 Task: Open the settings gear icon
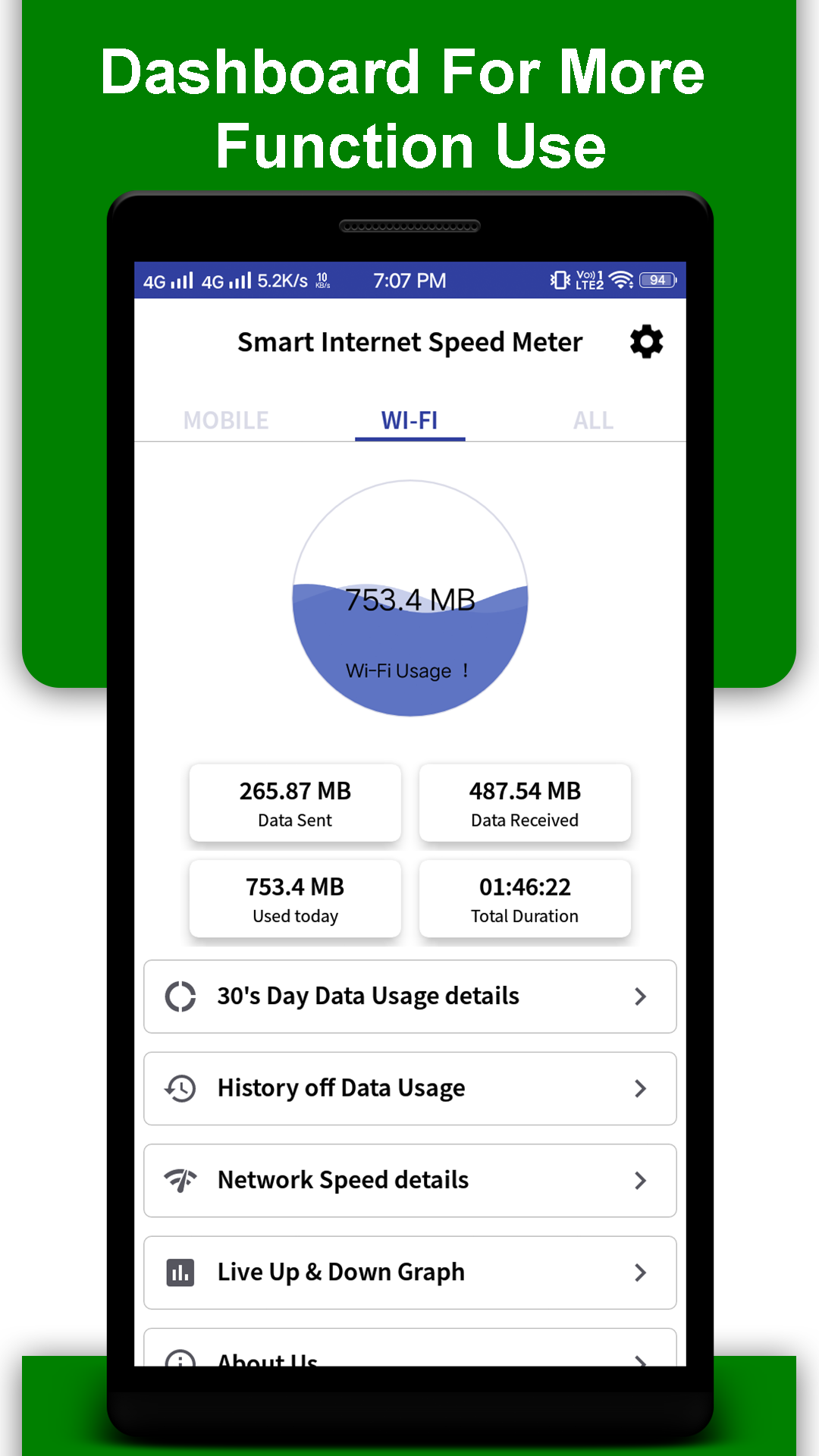click(x=645, y=341)
